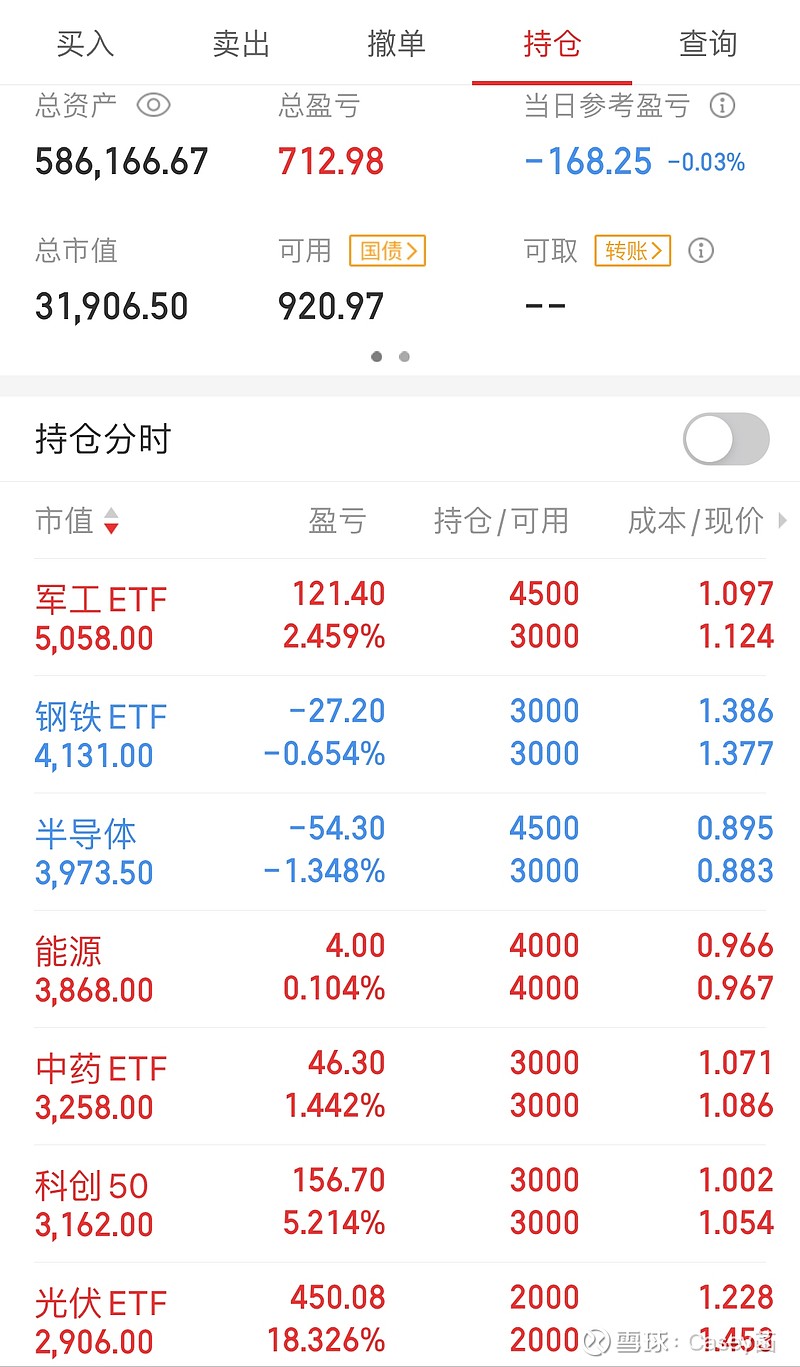Hide total assets with the eye icon
Screen dimensions: 800x1367
click(x=154, y=105)
